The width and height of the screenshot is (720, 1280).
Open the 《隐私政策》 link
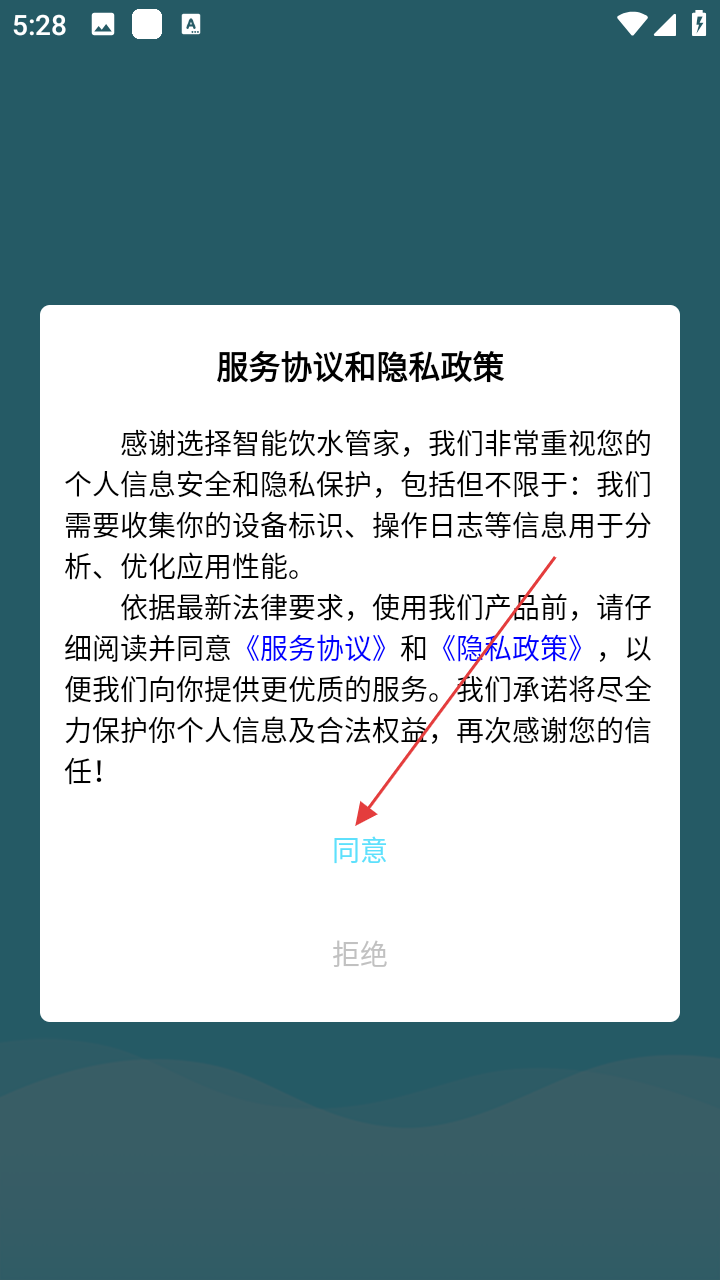click(511, 648)
